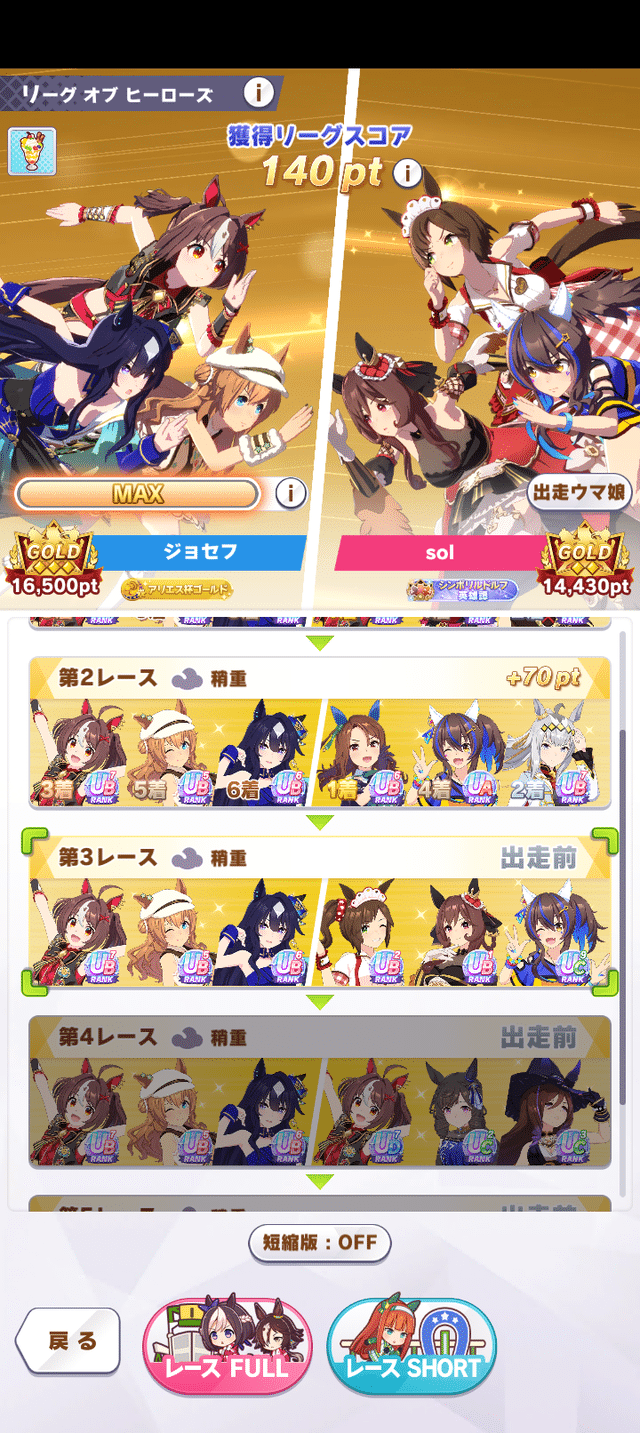Go back with the 戻る button

coord(70,1341)
